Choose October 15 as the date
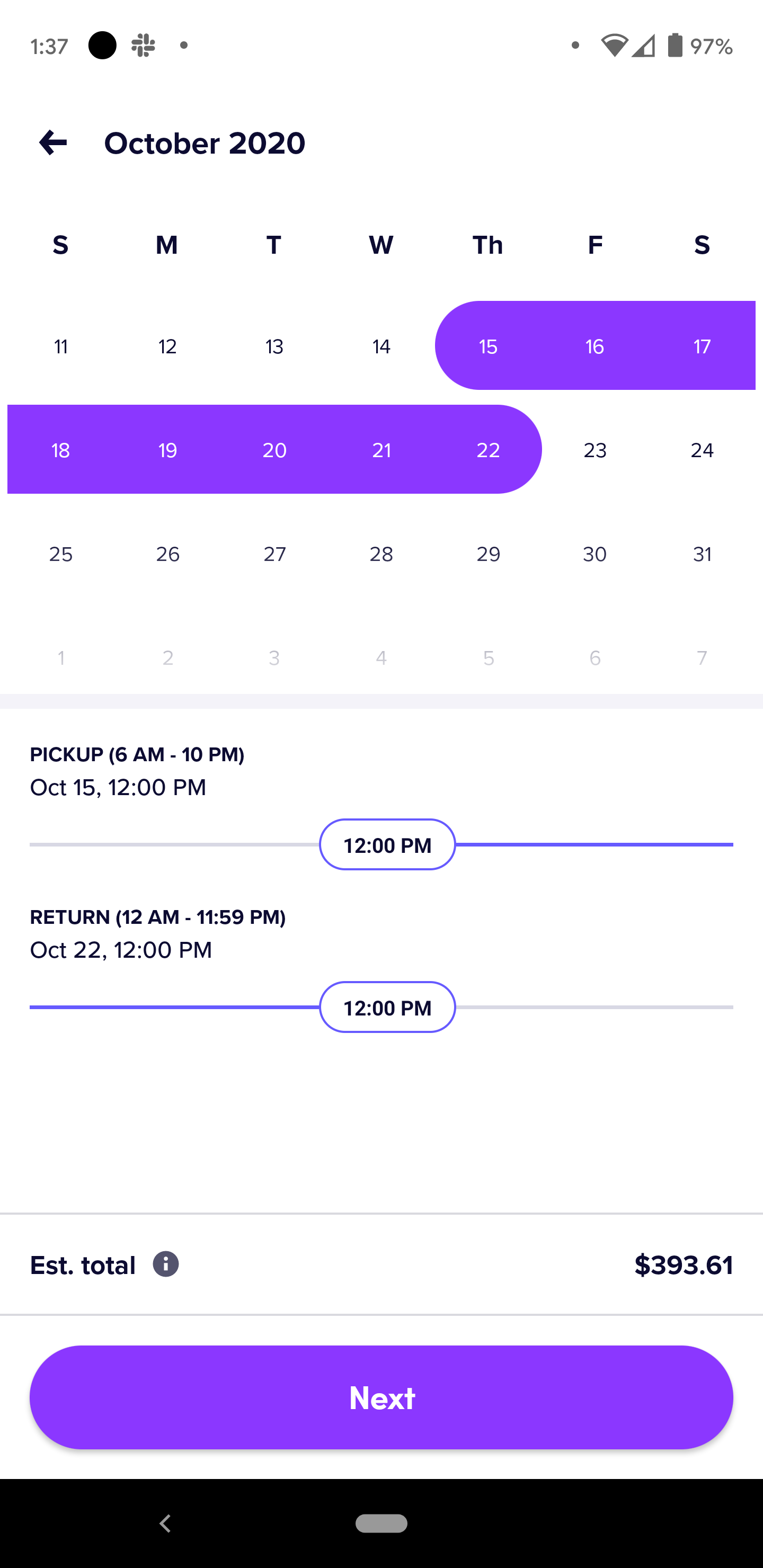763x1568 pixels. (x=488, y=346)
